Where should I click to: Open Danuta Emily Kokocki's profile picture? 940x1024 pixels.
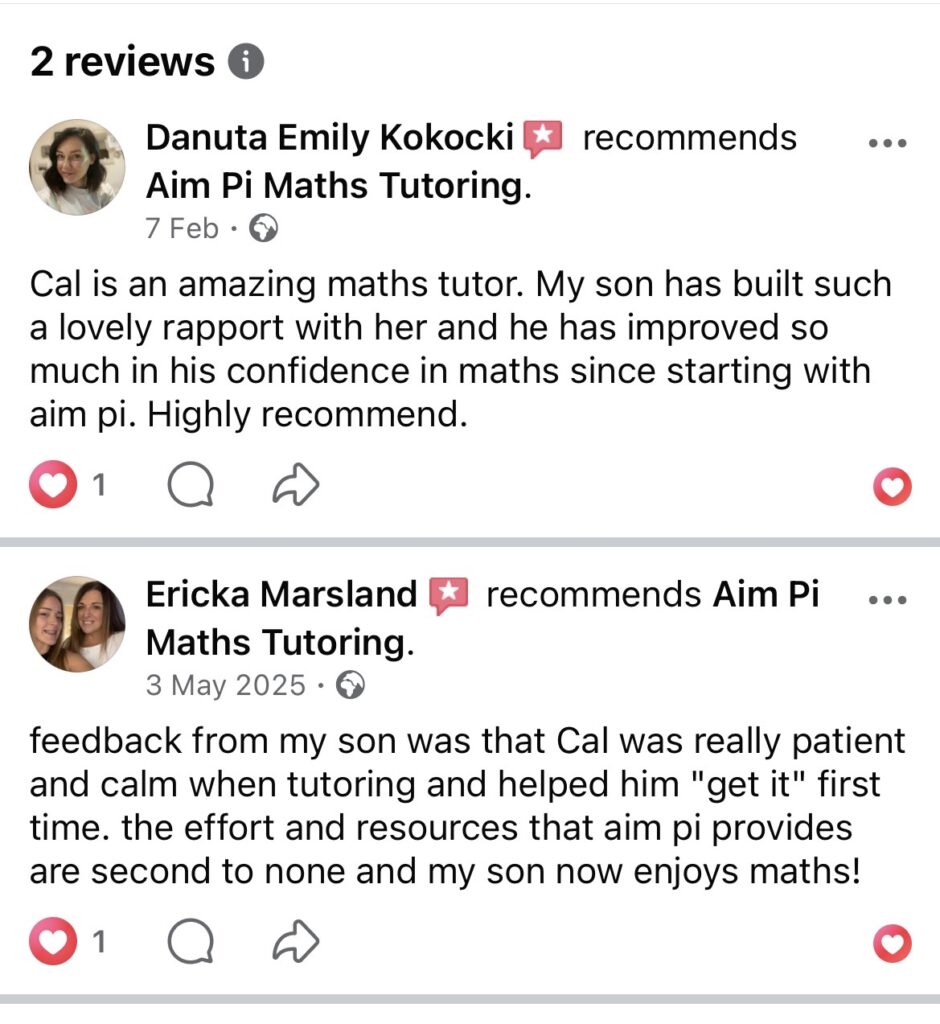(77, 167)
